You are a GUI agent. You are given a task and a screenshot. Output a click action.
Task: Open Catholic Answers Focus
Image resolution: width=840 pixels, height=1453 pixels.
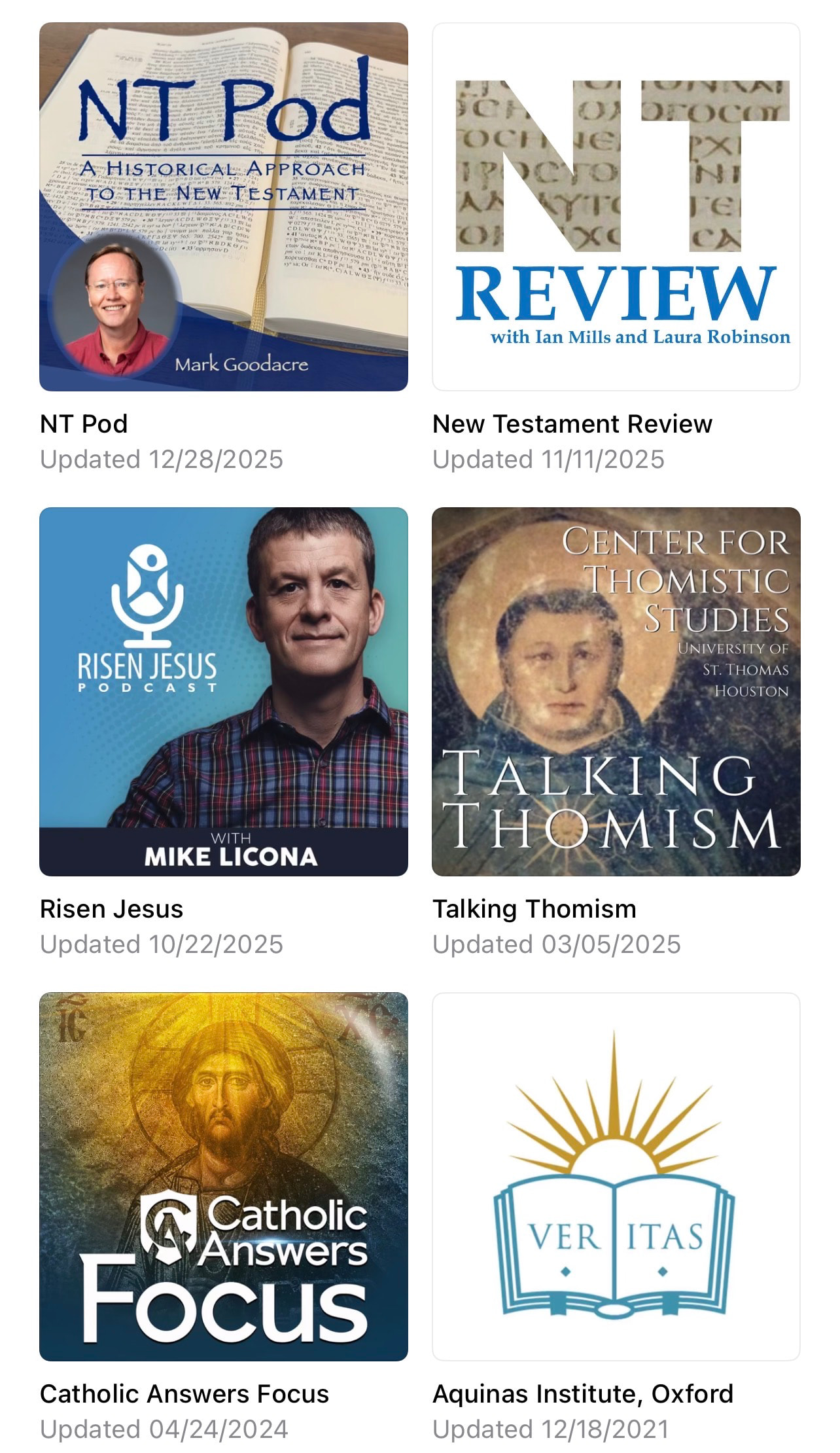coord(223,1176)
